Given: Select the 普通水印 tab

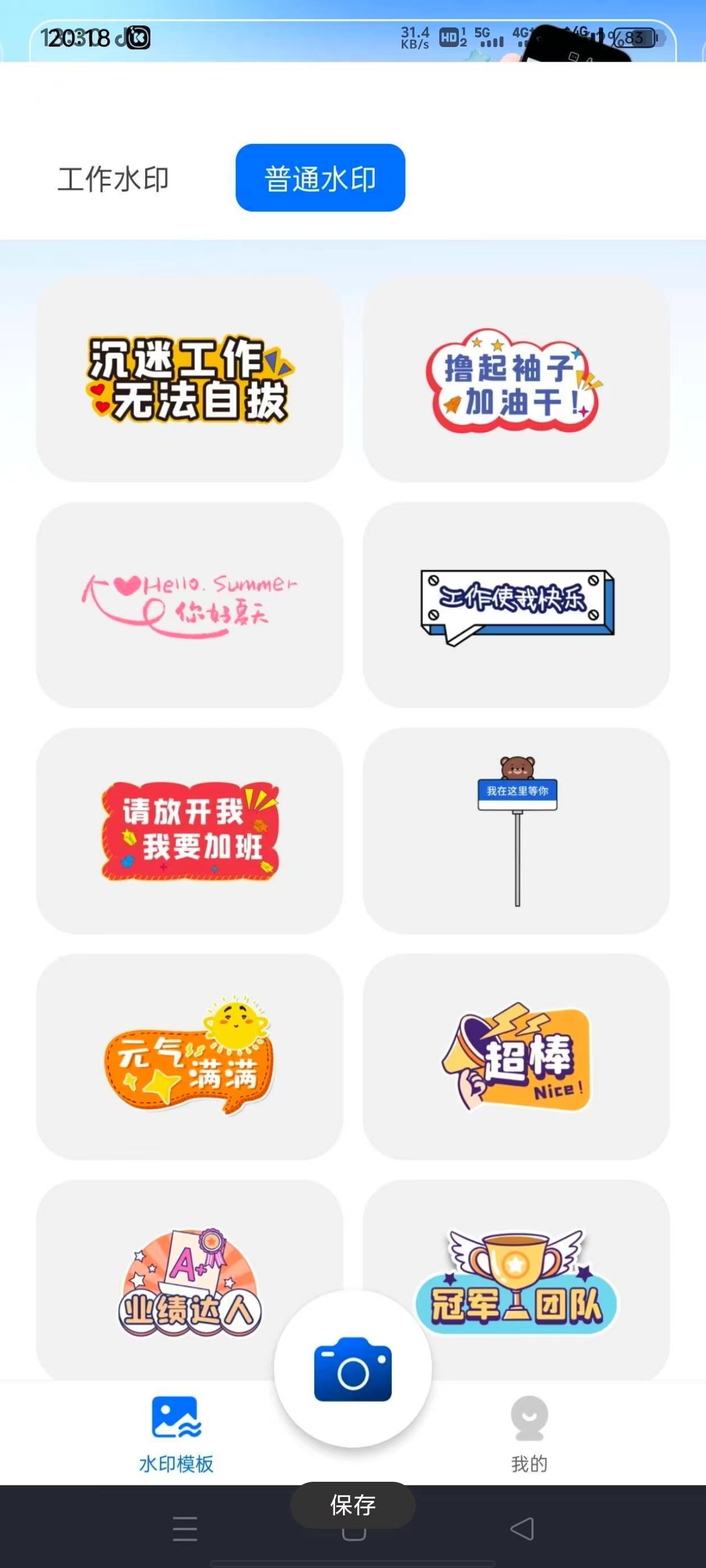Looking at the screenshot, I should (320, 178).
